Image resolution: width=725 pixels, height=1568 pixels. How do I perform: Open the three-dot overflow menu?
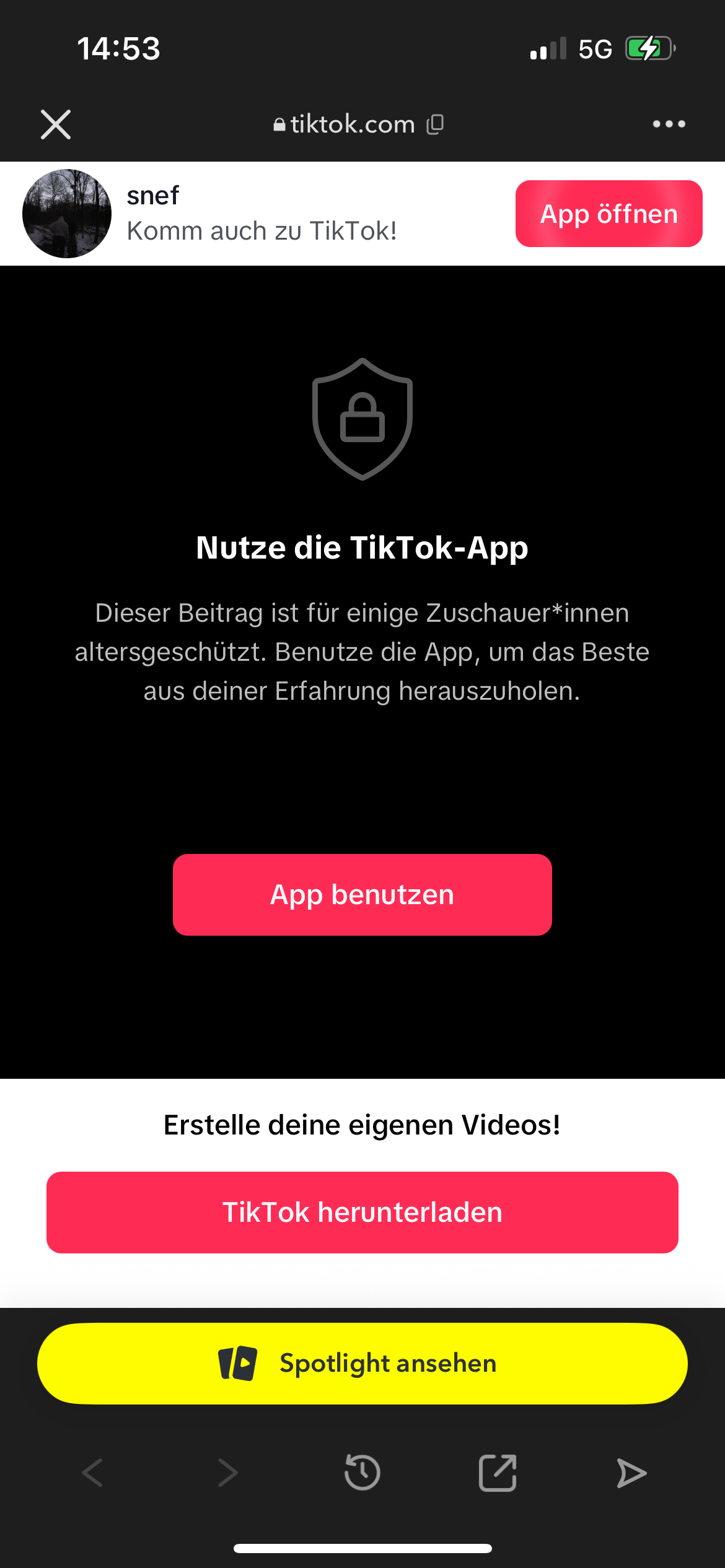[x=669, y=124]
